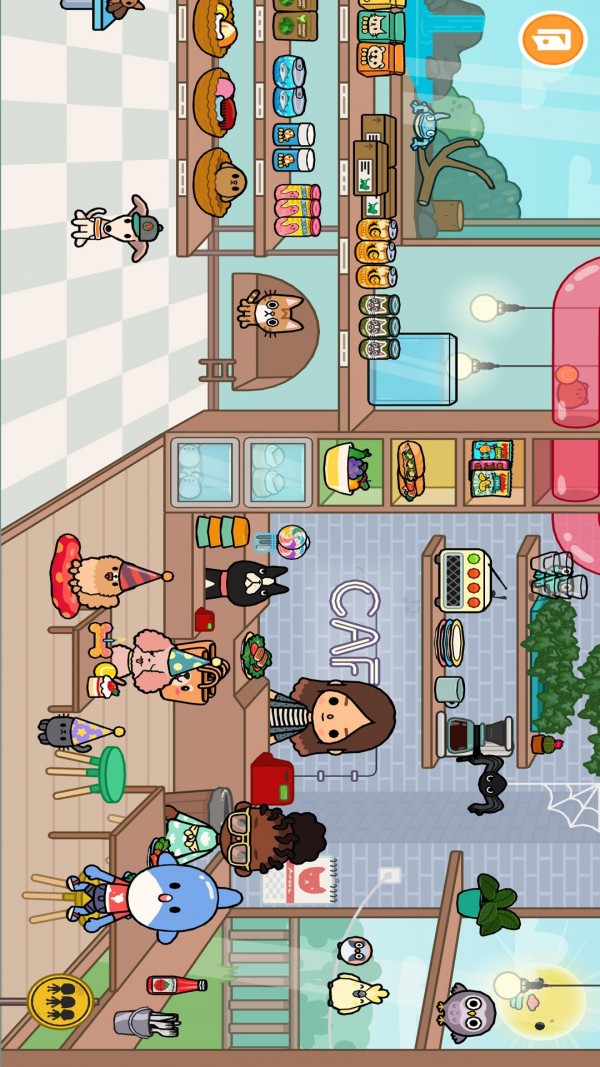Open the yellow characters menu button
This screenshot has height=1067, width=600.
(x=60, y=1001)
